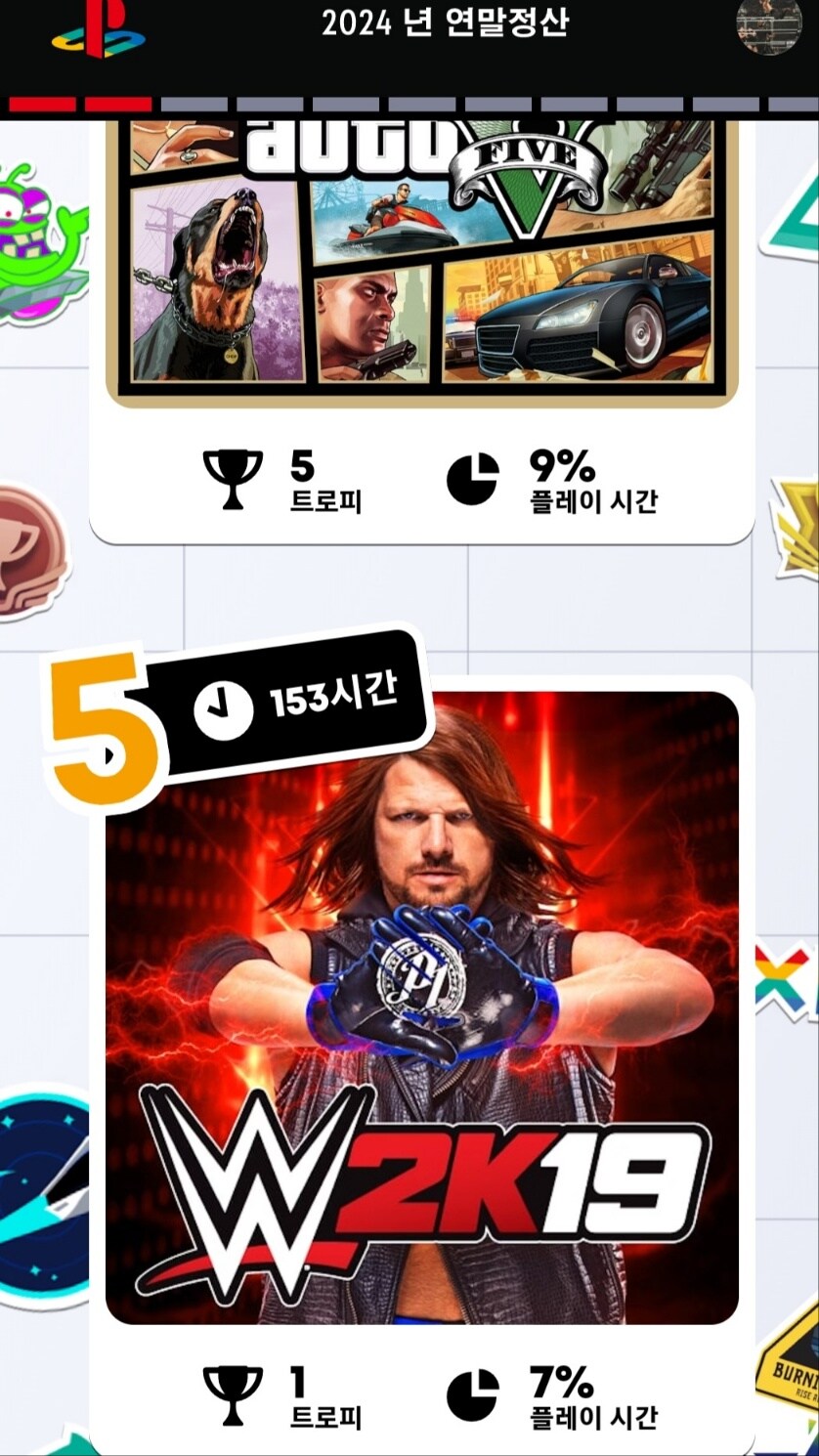Open the WWE 2K19 game card
The height and width of the screenshot is (1456, 819).
(x=421, y=1007)
